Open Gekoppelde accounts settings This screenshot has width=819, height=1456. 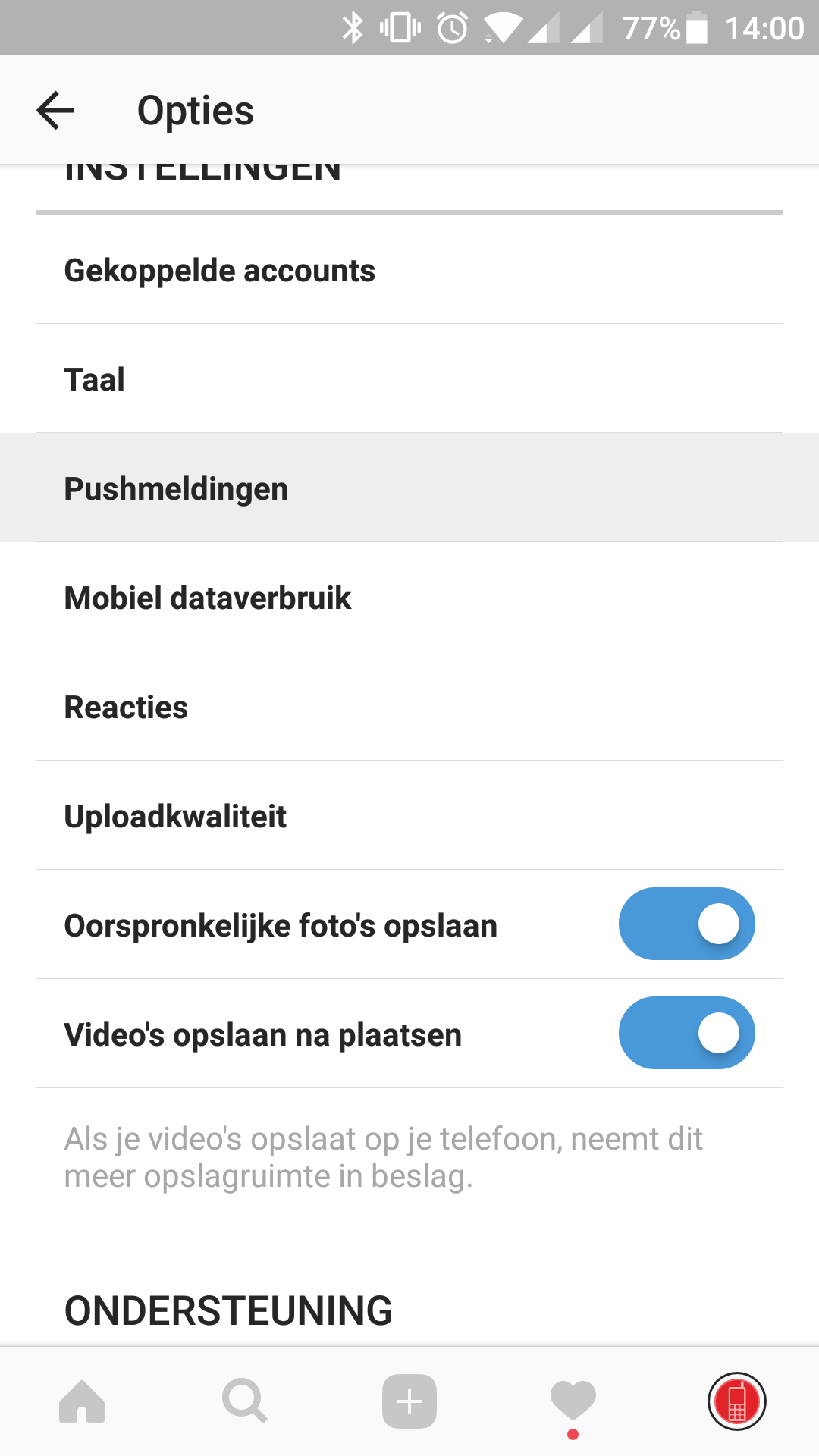(x=409, y=271)
